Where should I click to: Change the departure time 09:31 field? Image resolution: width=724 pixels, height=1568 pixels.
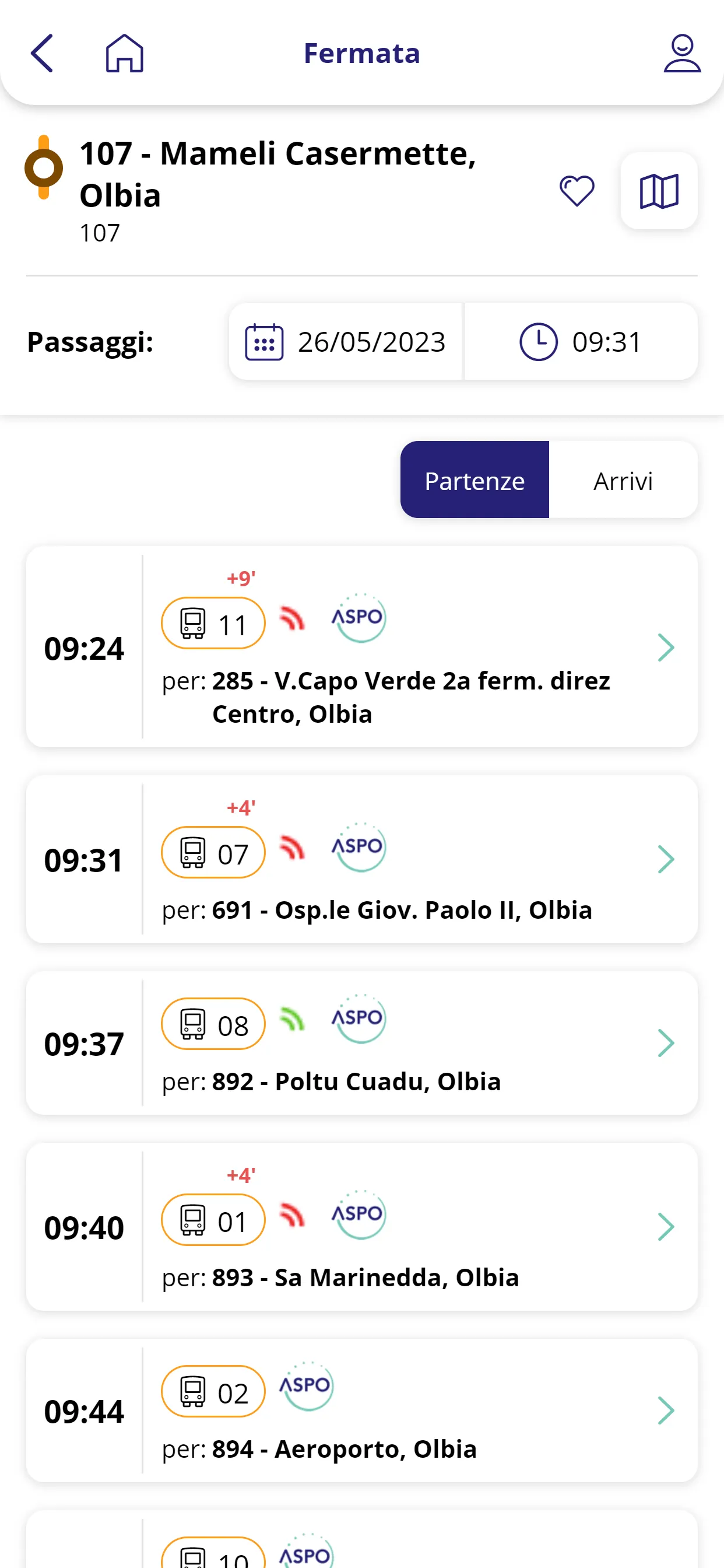point(607,341)
